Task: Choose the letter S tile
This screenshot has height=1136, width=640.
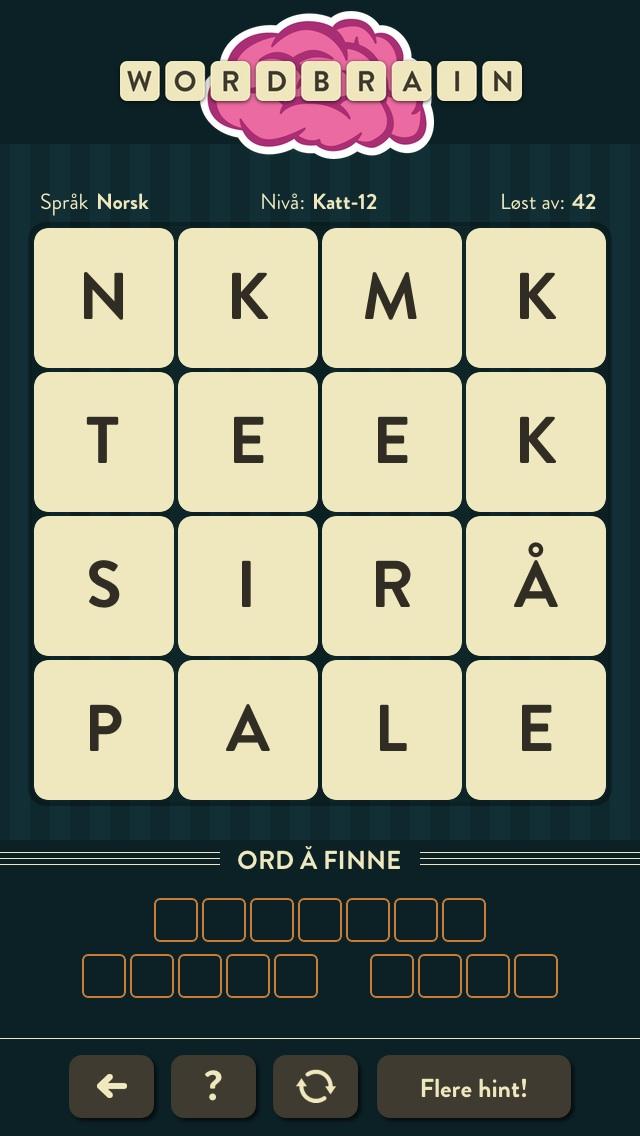Action: [104, 585]
